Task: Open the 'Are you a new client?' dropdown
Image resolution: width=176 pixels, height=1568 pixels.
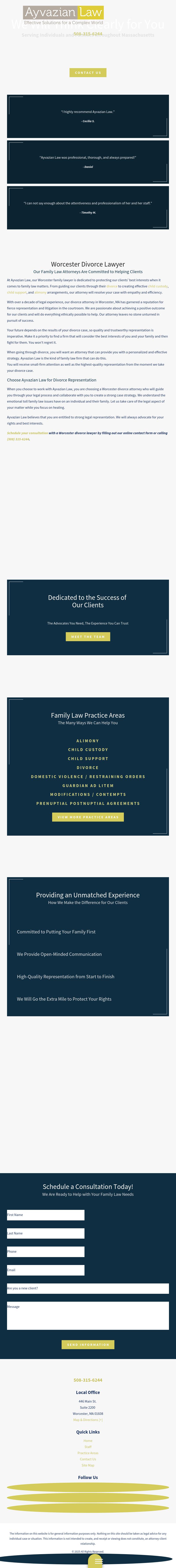Action: tap(88, 1289)
